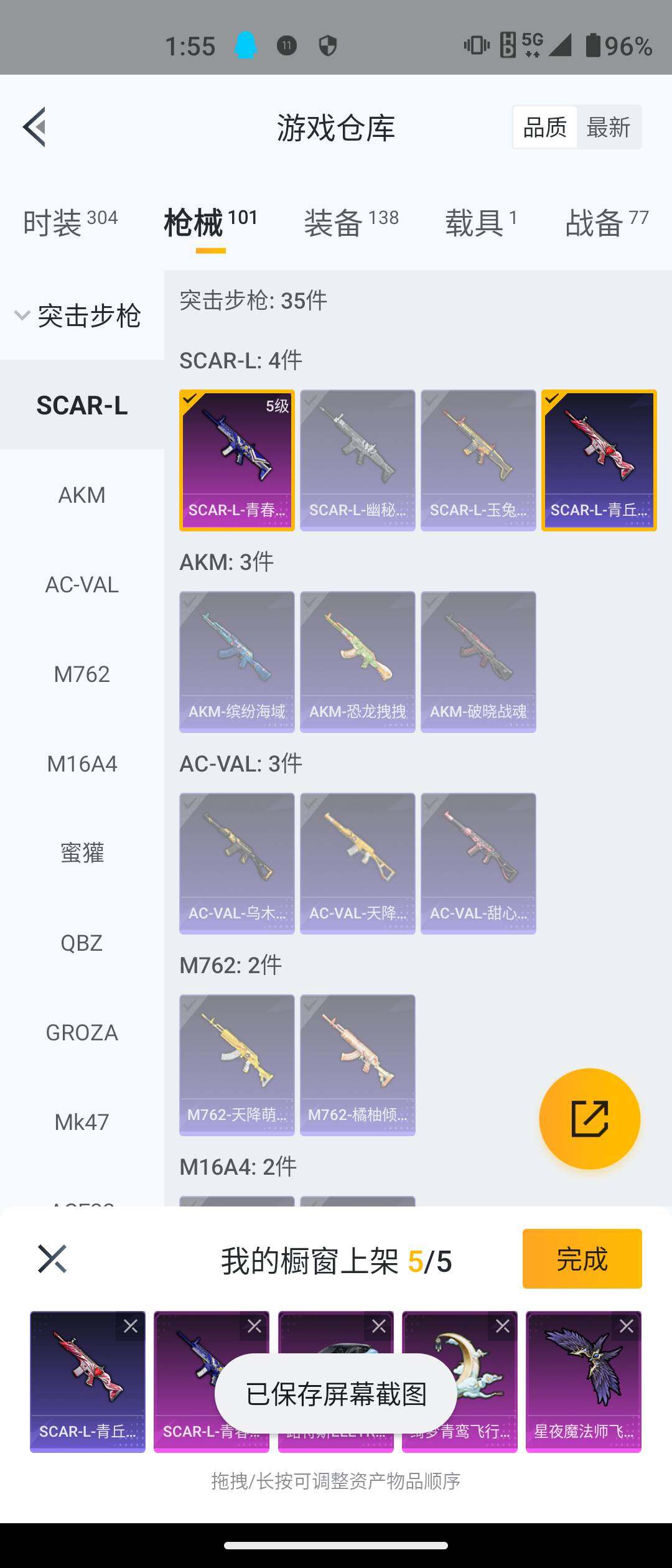Viewport: 672px width, 1568px height.
Task: Tap the orange share floating button
Action: point(589,1119)
